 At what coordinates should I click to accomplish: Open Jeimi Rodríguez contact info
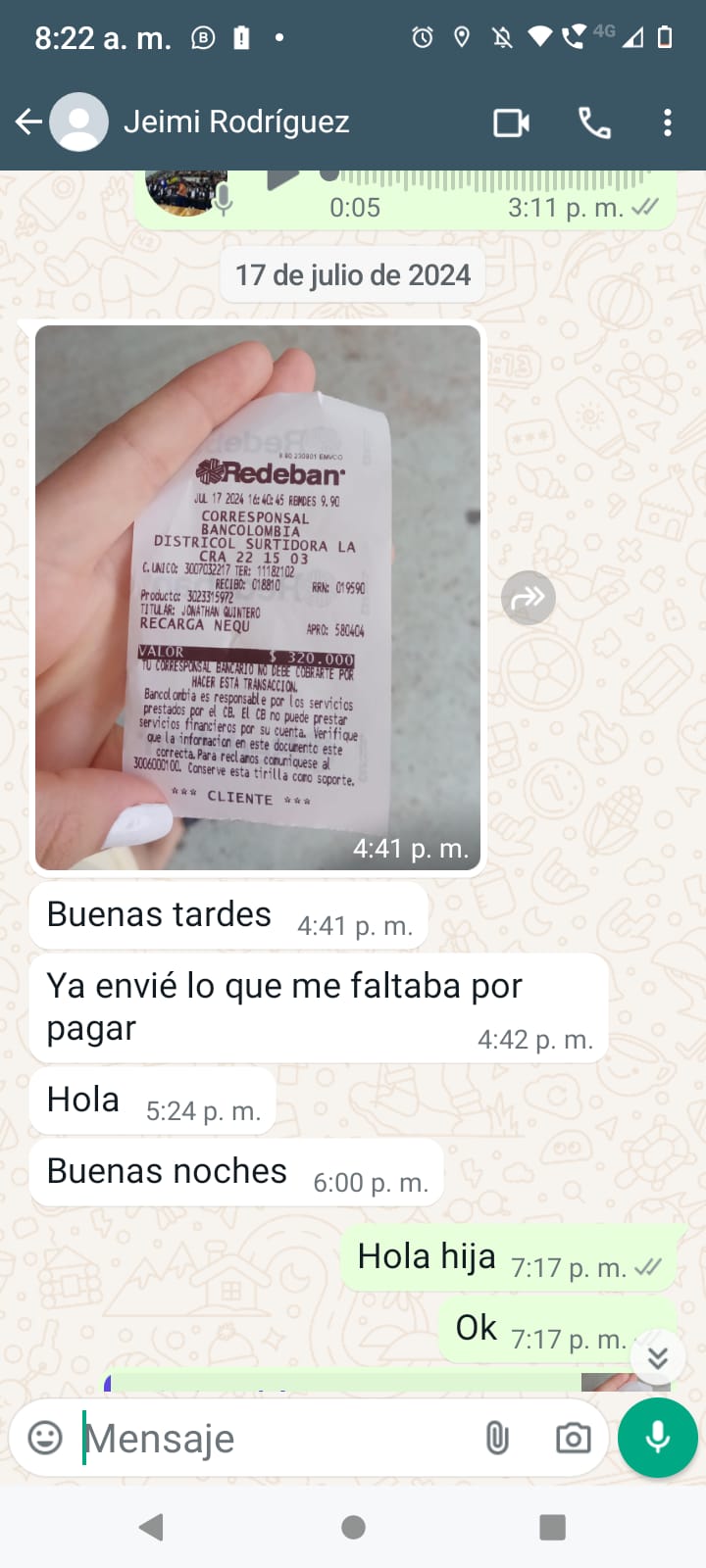pos(235,122)
